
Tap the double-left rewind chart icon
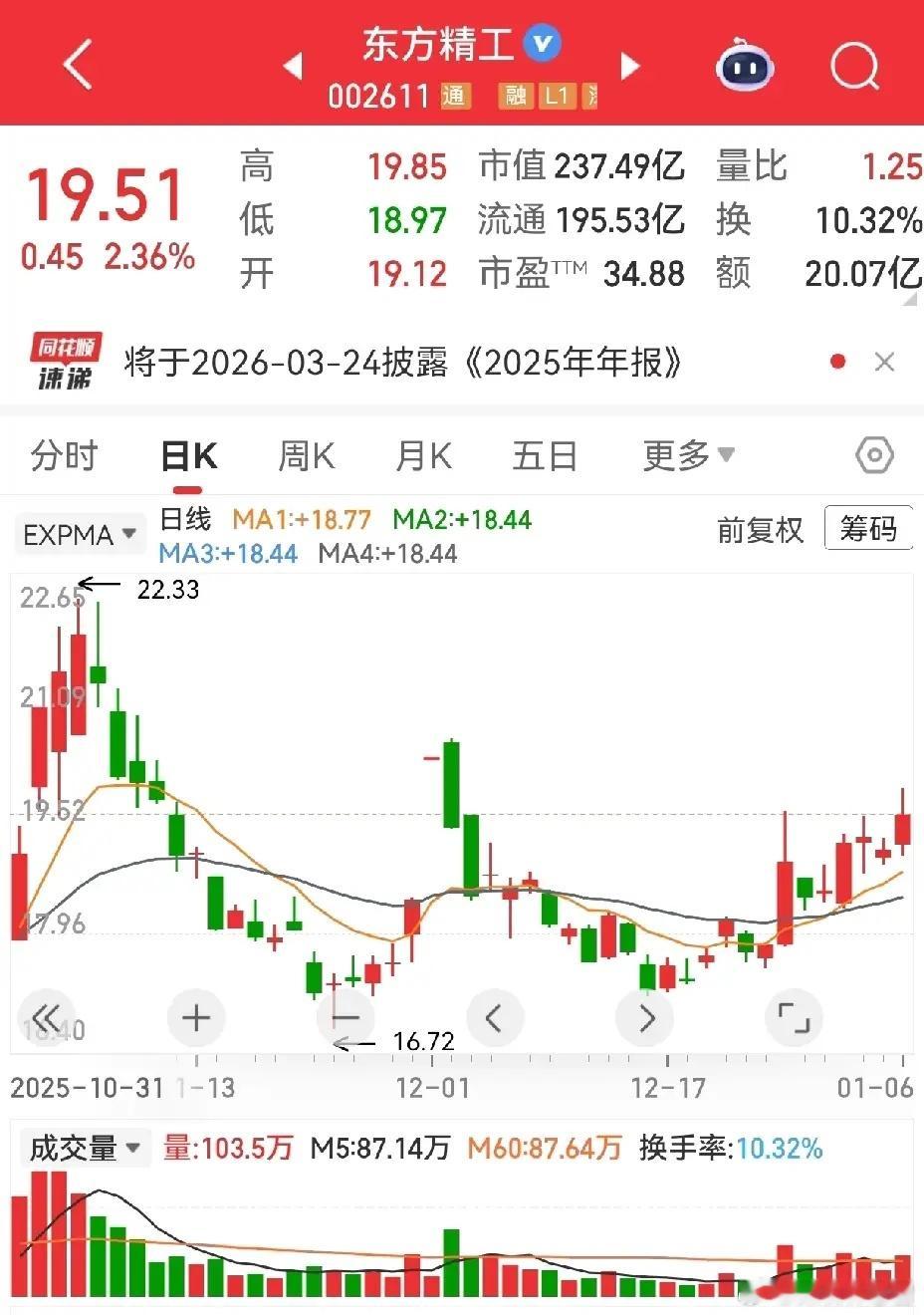pos(46,1017)
